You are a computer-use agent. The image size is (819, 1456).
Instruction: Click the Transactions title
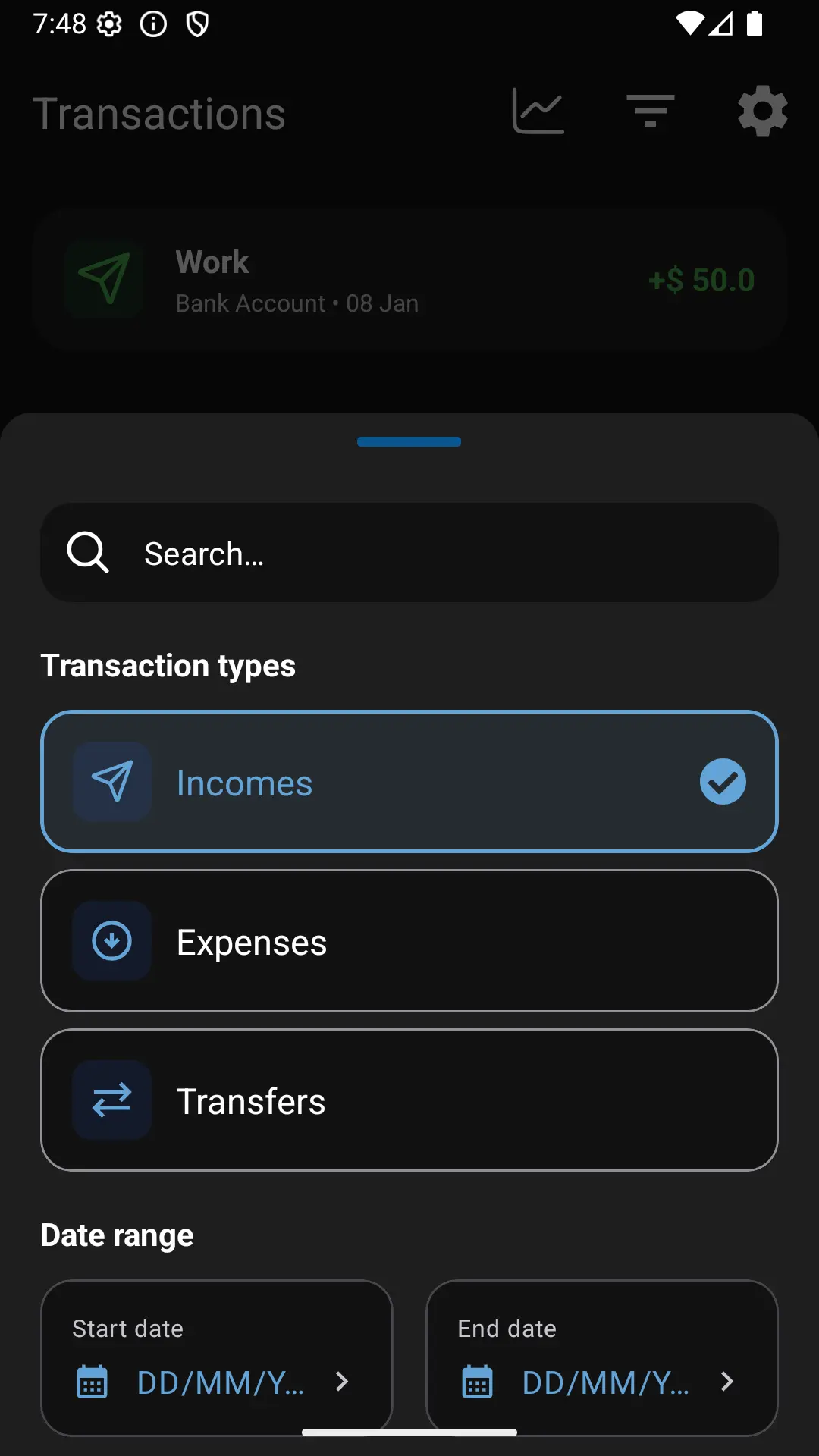[x=161, y=113]
